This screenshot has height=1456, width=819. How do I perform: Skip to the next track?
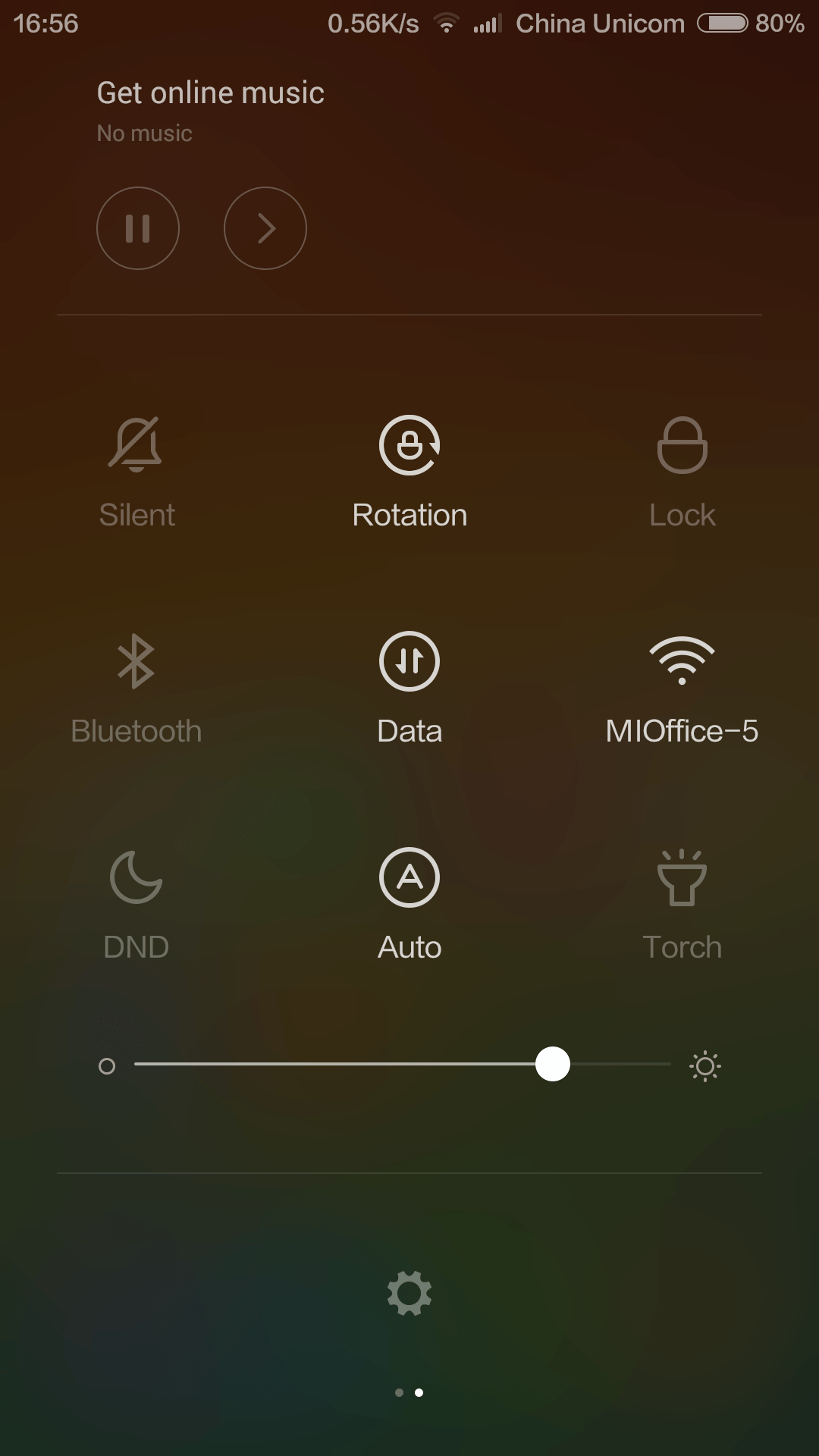coord(265,228)
